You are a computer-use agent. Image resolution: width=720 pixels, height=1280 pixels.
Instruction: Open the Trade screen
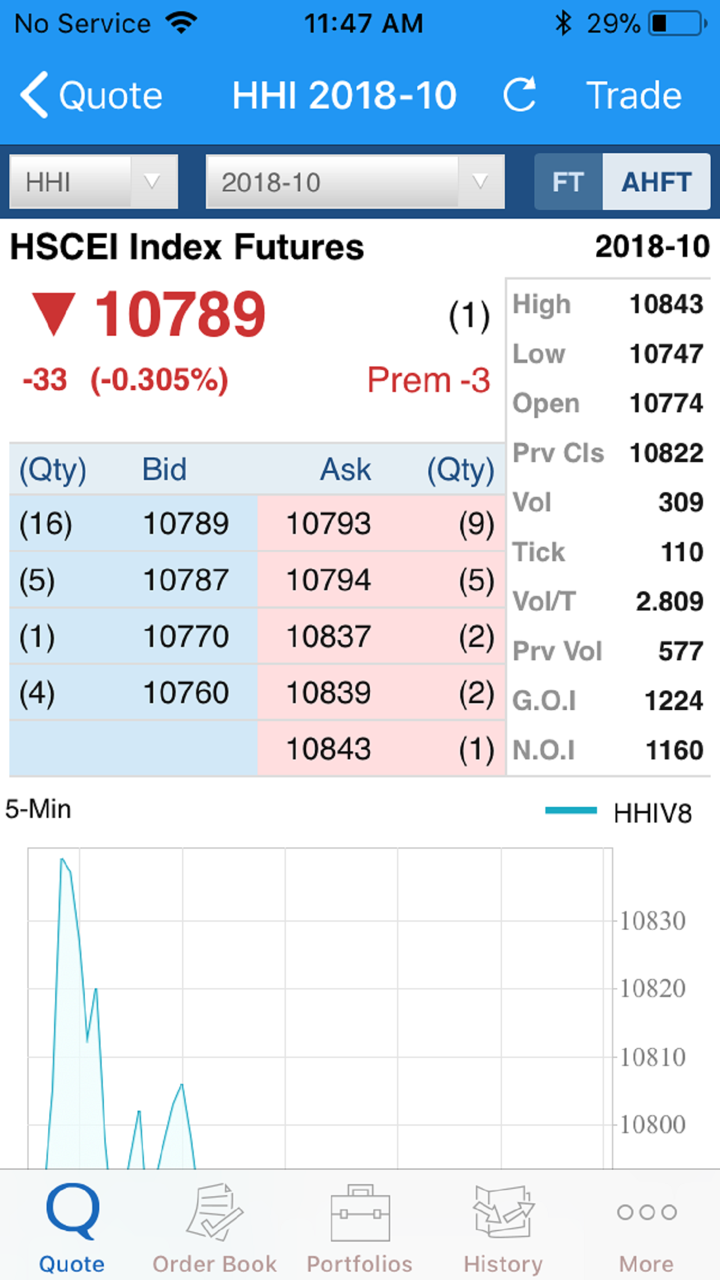pyautogui.click(x=634, y=96)
